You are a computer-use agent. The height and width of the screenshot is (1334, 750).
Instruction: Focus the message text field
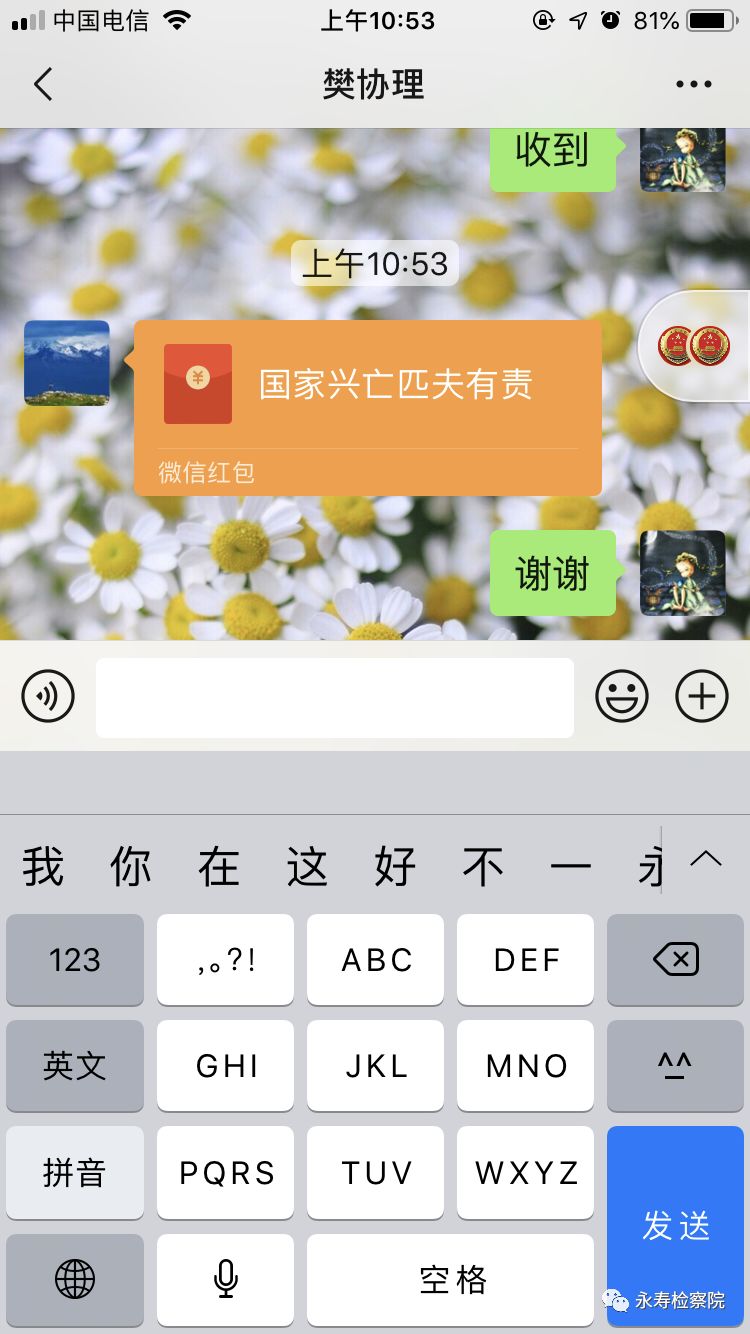coord(335,697)
